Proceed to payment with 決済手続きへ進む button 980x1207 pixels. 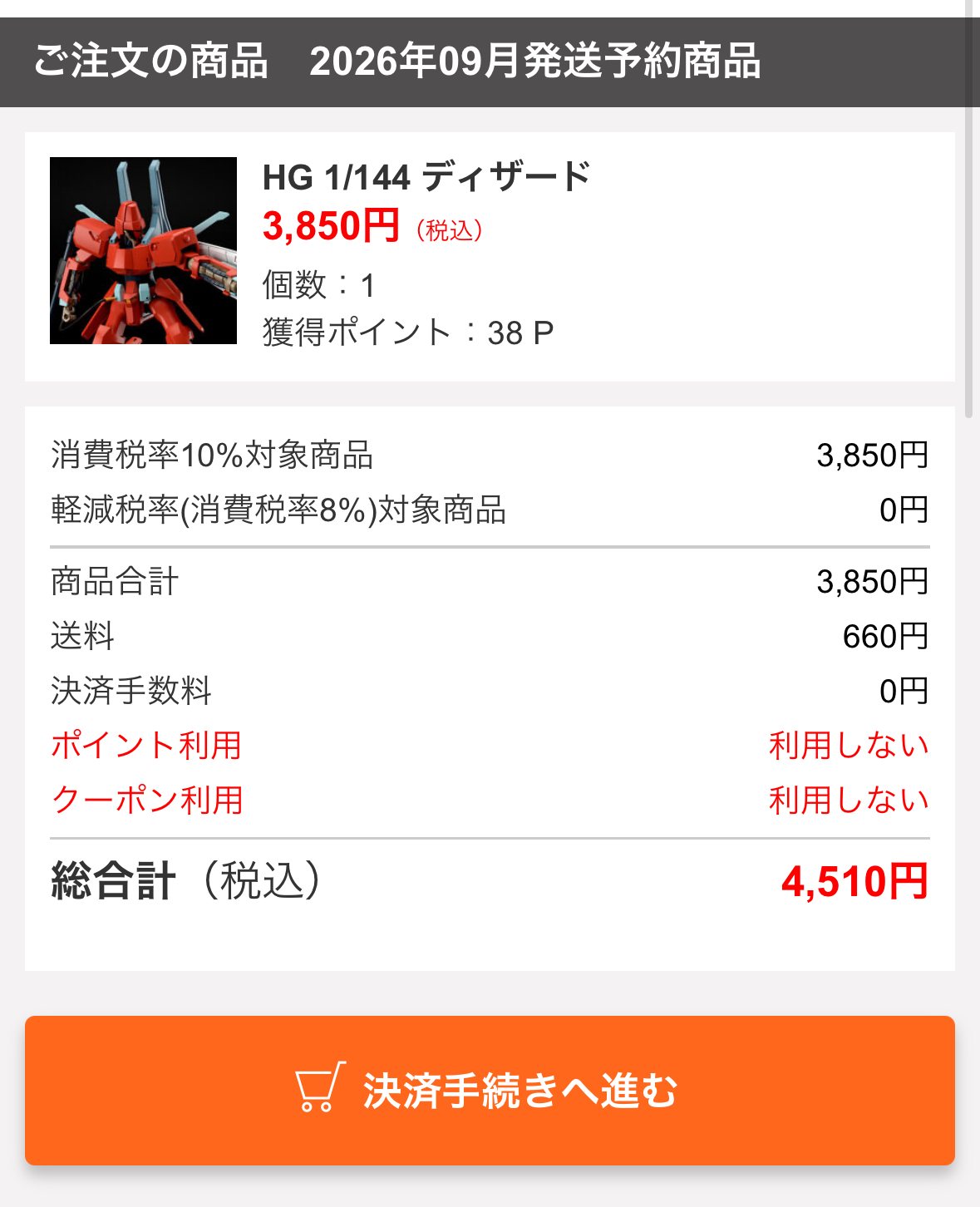(490, 1090)
